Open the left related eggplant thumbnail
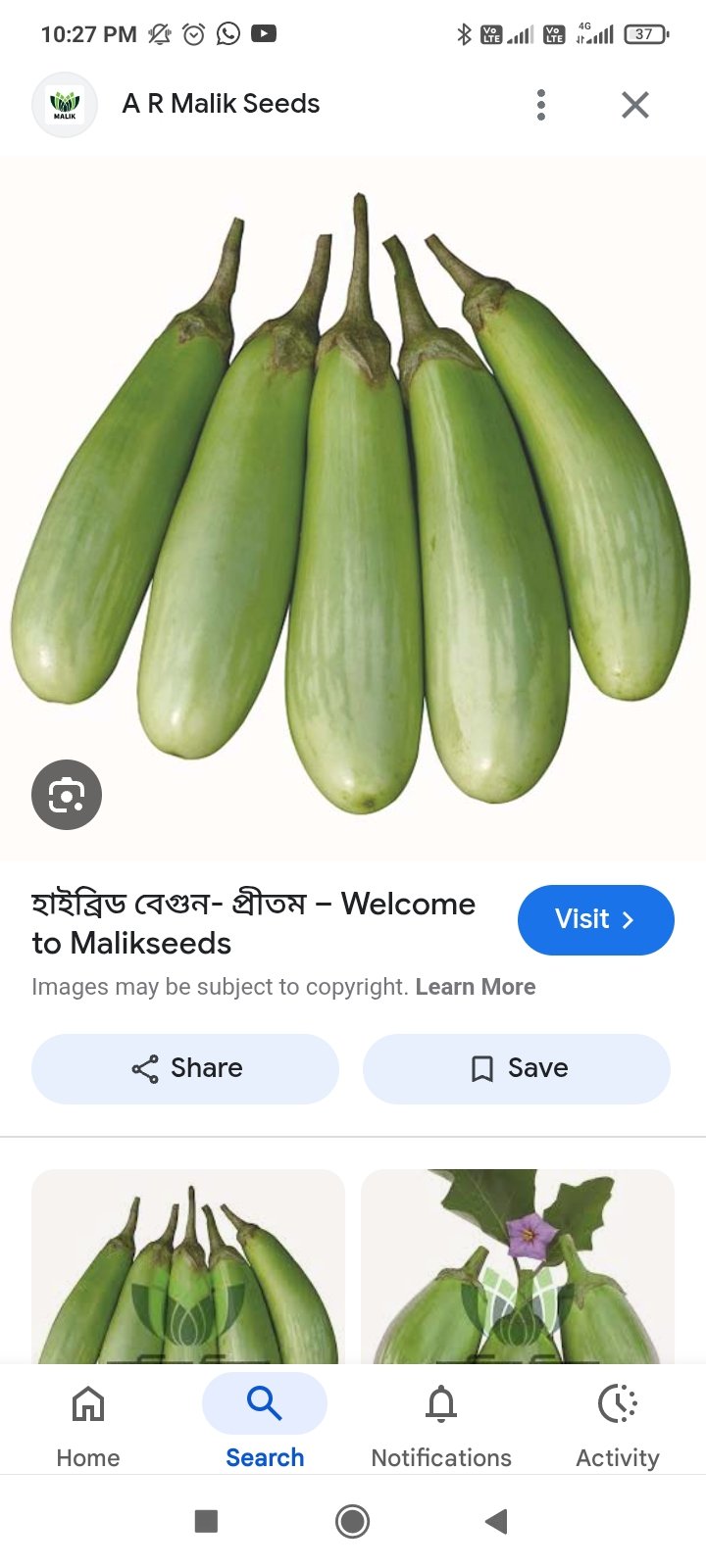Image resolution: width=706 pixels, height=1568 pixels. [188, 1264]
